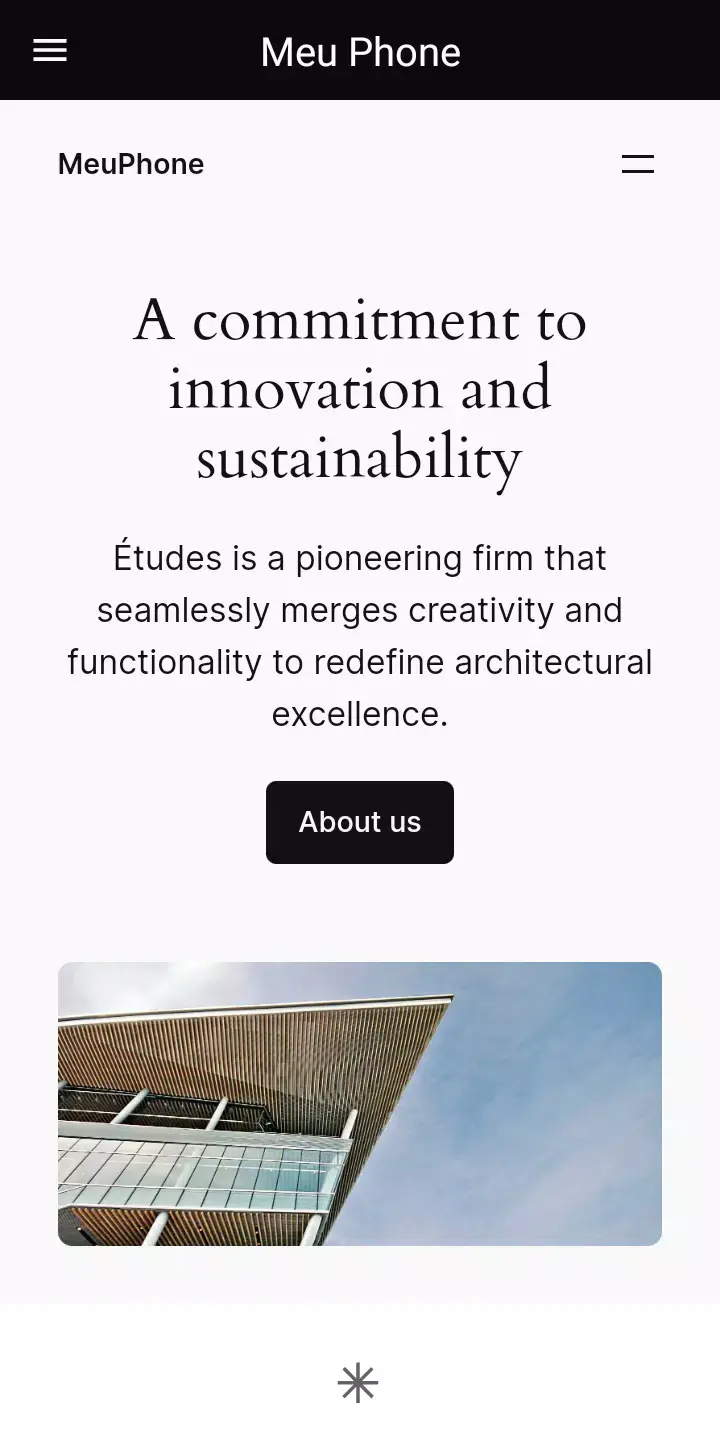Tap the star-shaped decorative icon at bottom
The width and height of the screenshot is (720, 1455).
click(359, 1383)
